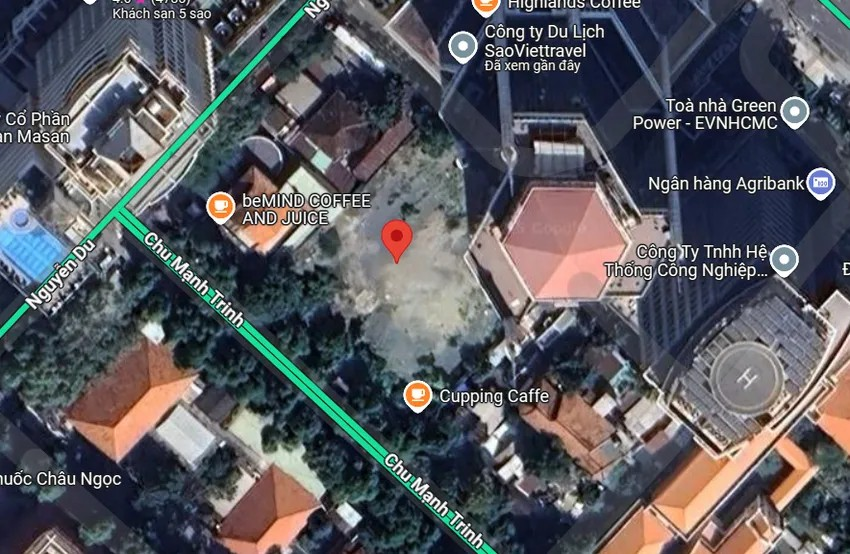Tap the red dropped pin
Image resolution: width=850 pixels, height=554 pixels.
point(397,238)
